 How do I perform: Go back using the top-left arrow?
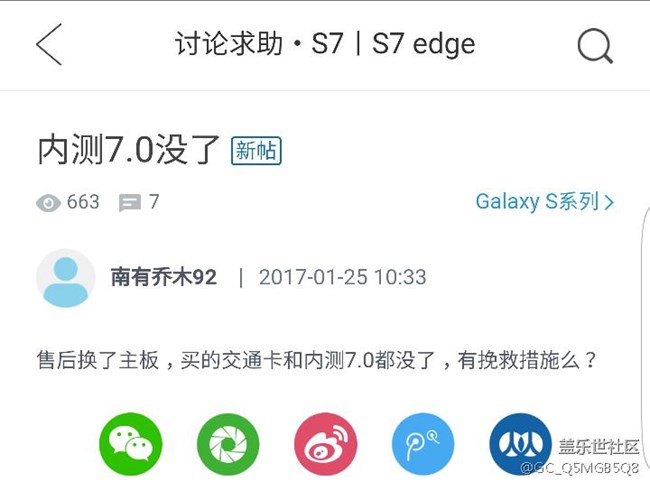(48, 45)
